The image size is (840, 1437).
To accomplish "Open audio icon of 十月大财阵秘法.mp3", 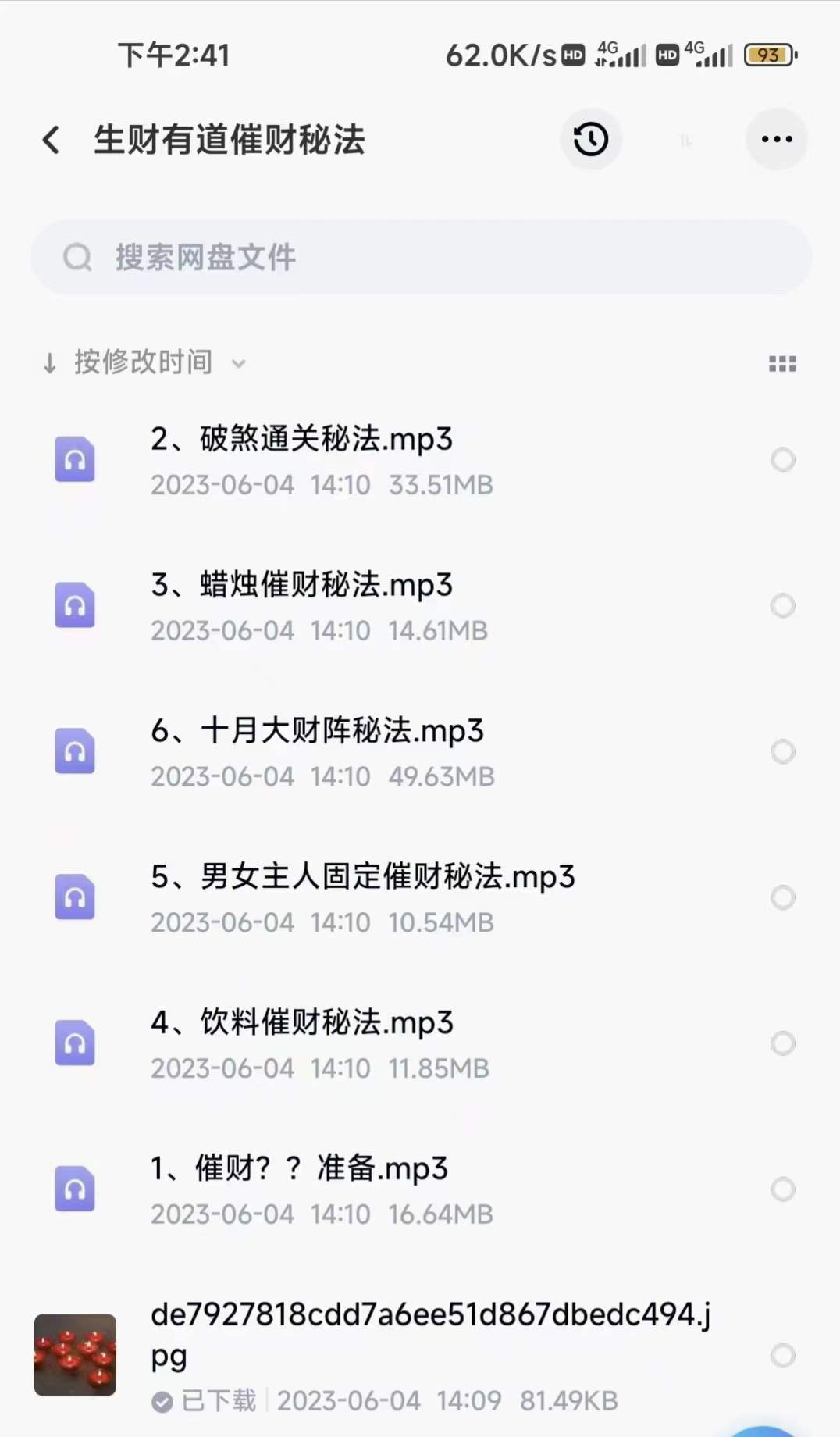I will 74,751.
